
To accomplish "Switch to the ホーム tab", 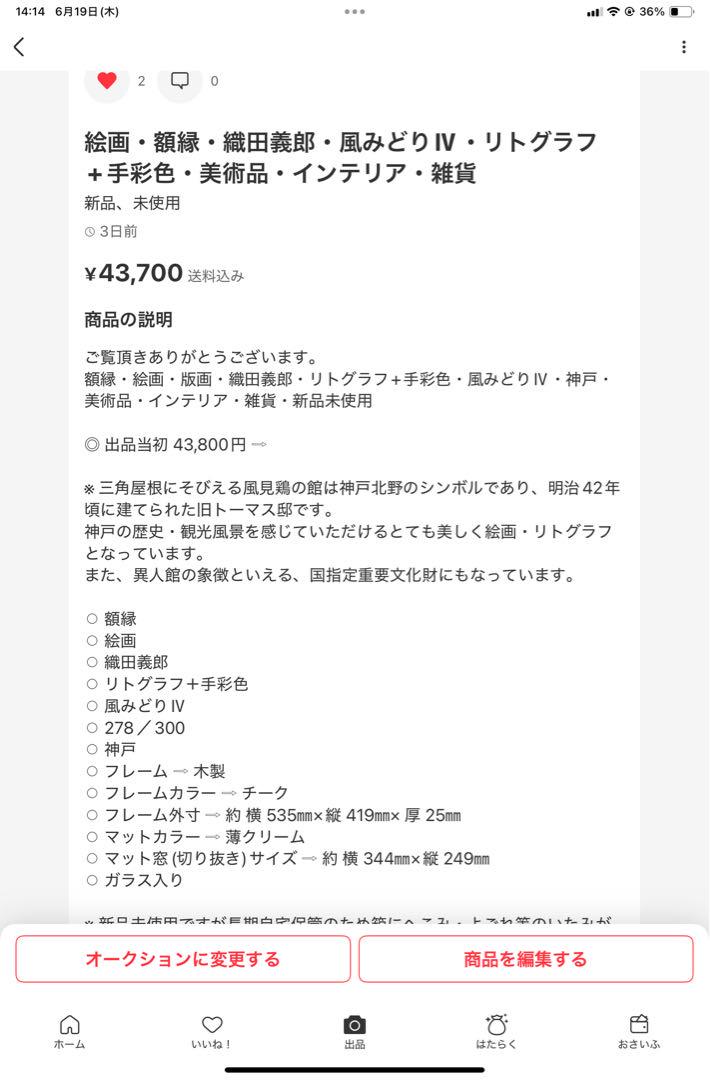I will pyautogui.click(x=70, y=1031).
